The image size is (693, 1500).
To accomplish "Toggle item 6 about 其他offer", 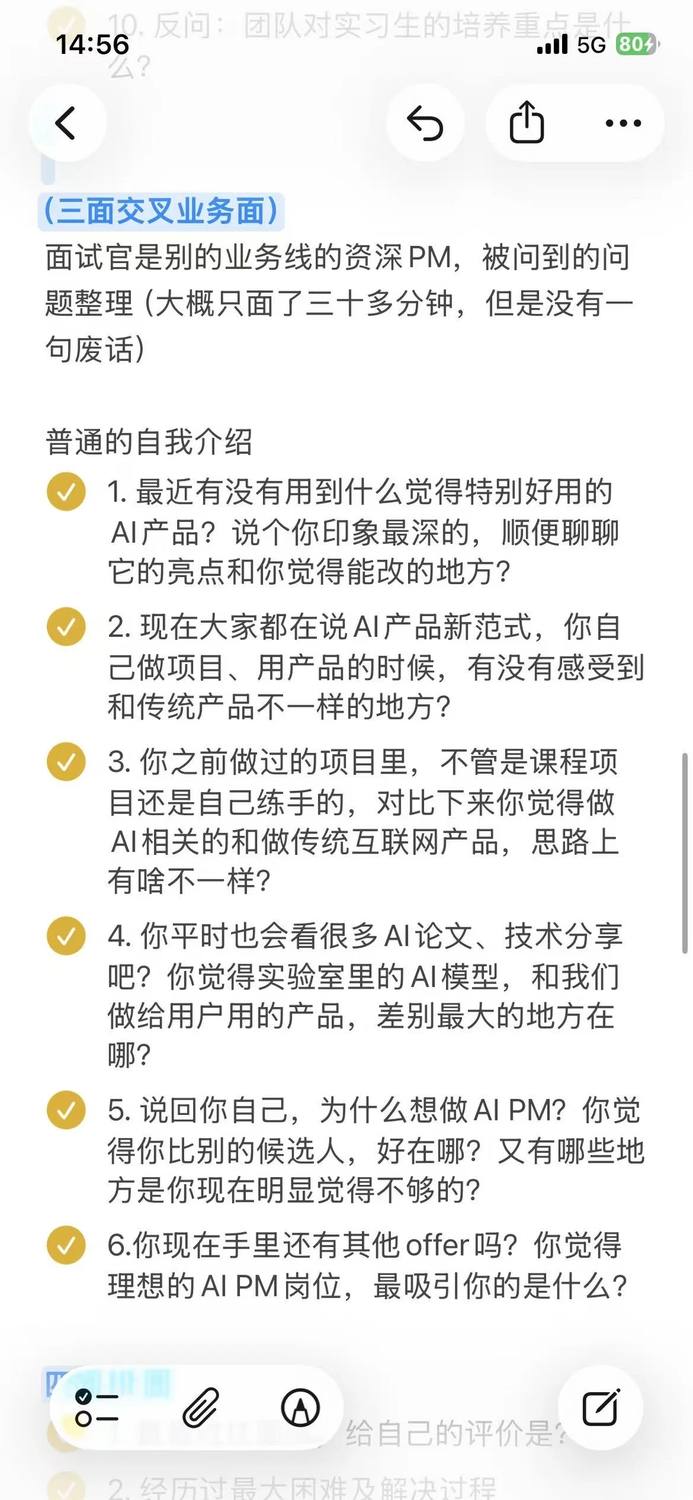I will click(x=66, y=1245).
